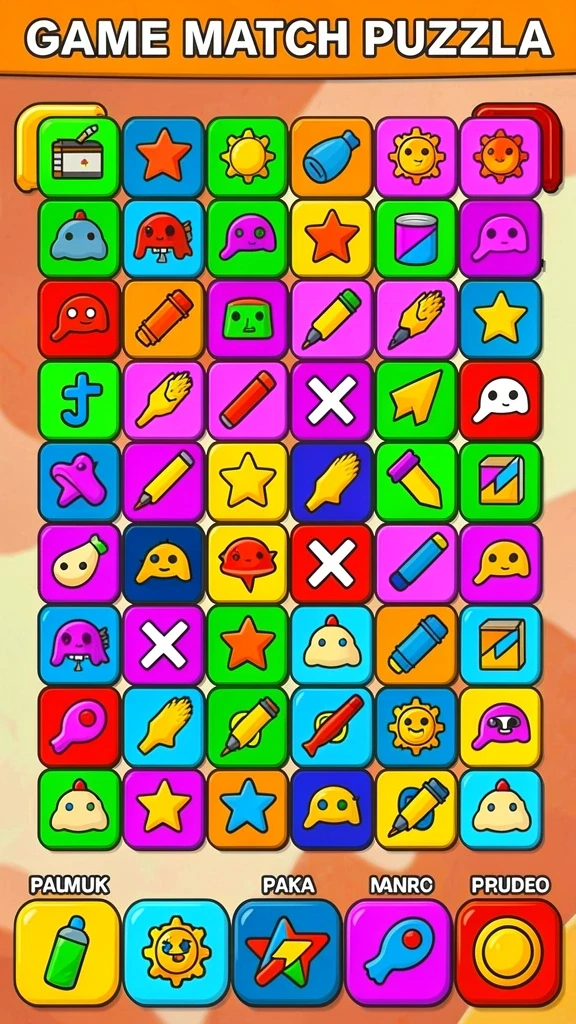This screenshot has width=576, height=1024.
Task: Activate the sun face booster in bottom bar
Action: 176,953
